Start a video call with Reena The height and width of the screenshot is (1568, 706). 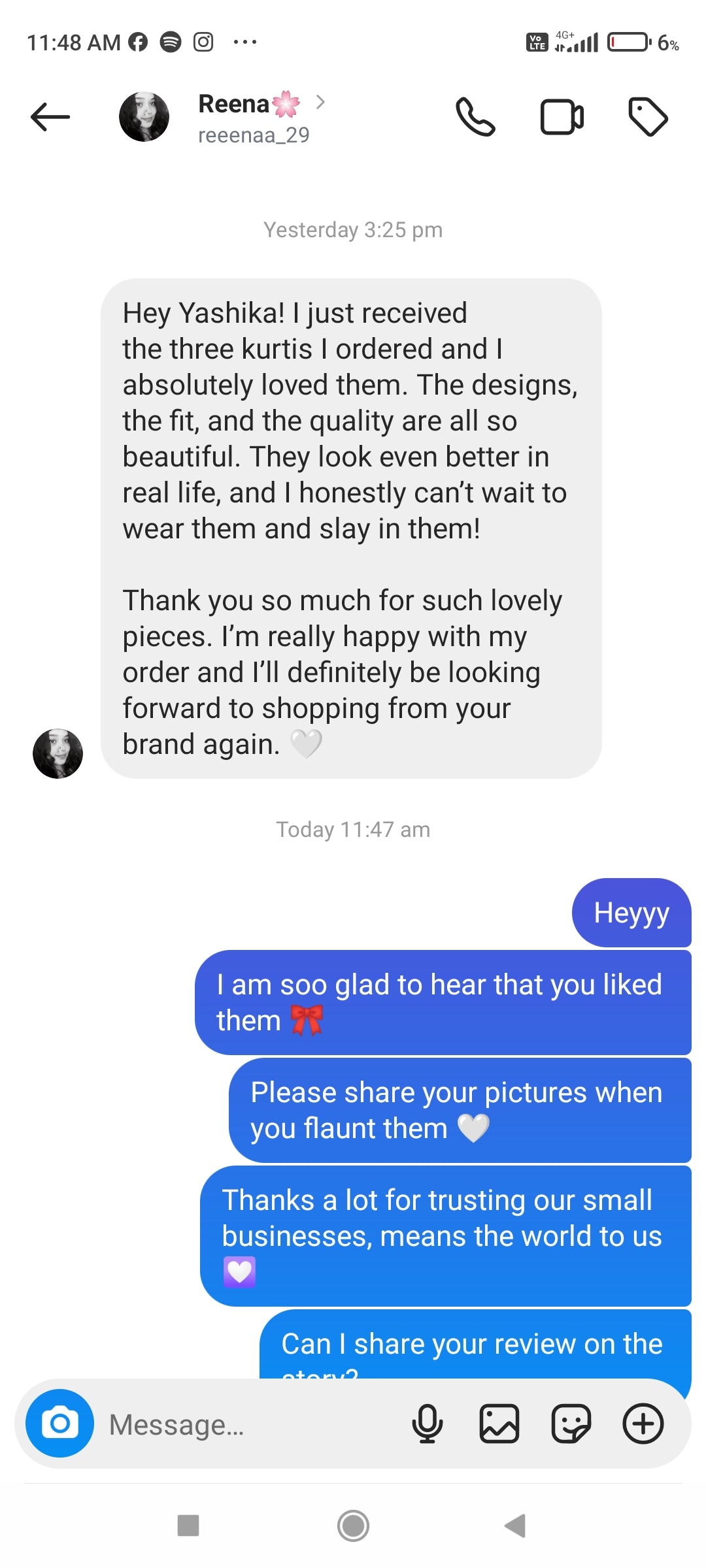click(x=562, y=117)
